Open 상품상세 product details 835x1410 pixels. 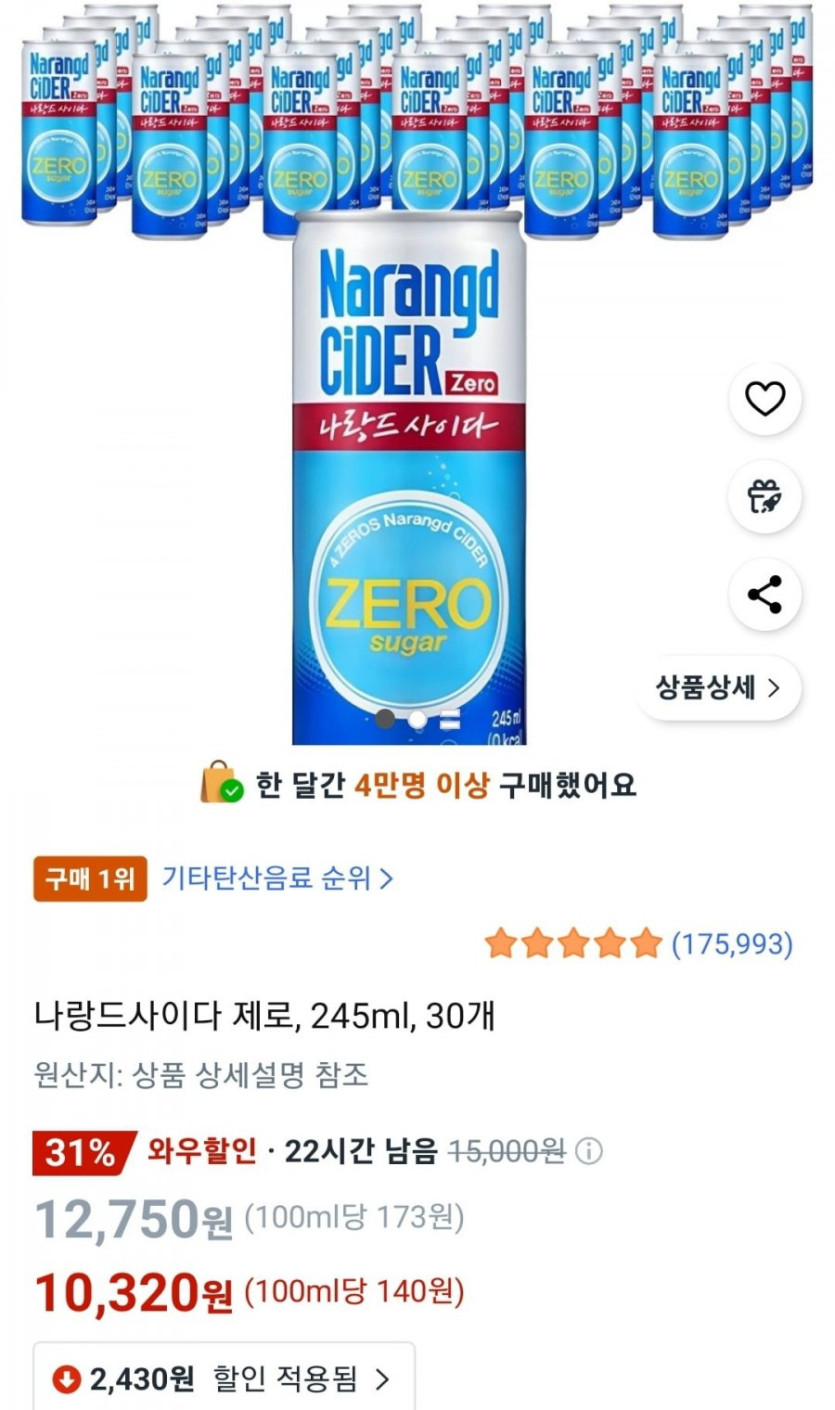click(x=718, y=688)
